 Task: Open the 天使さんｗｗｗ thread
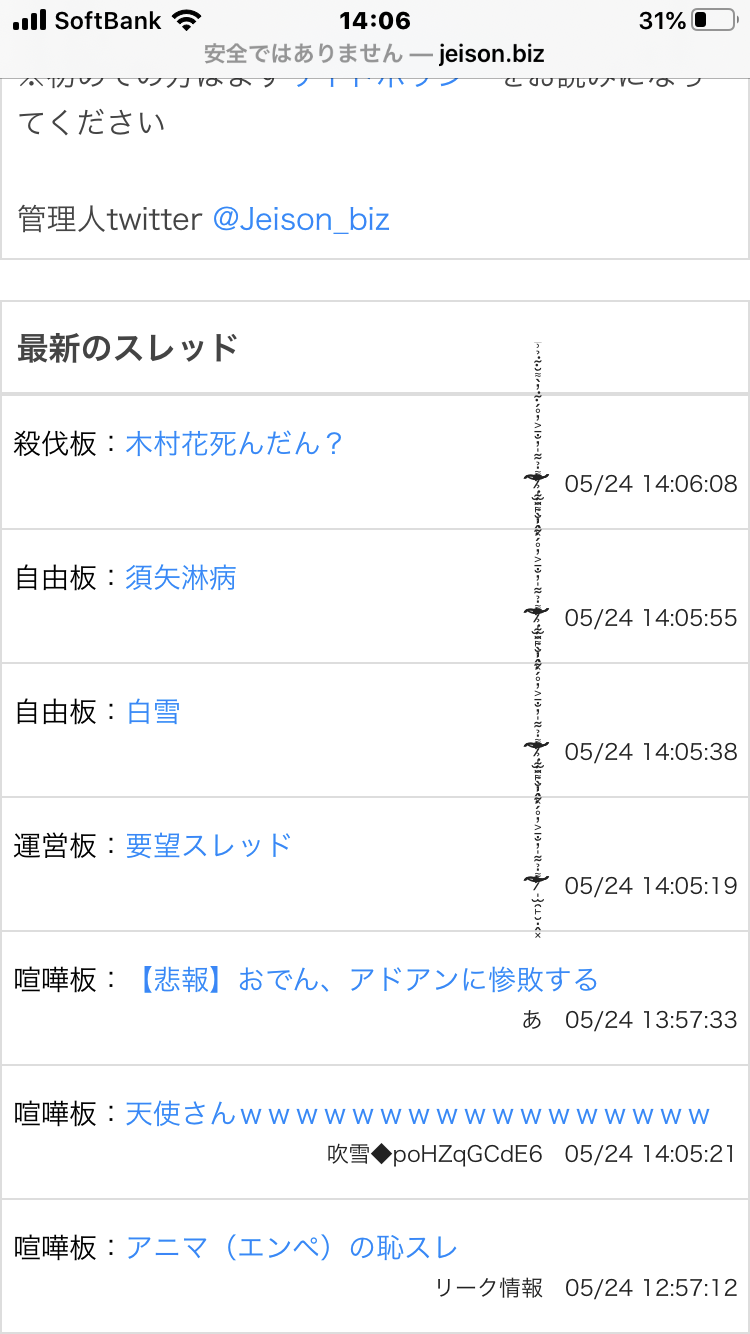pos(417,1114)
